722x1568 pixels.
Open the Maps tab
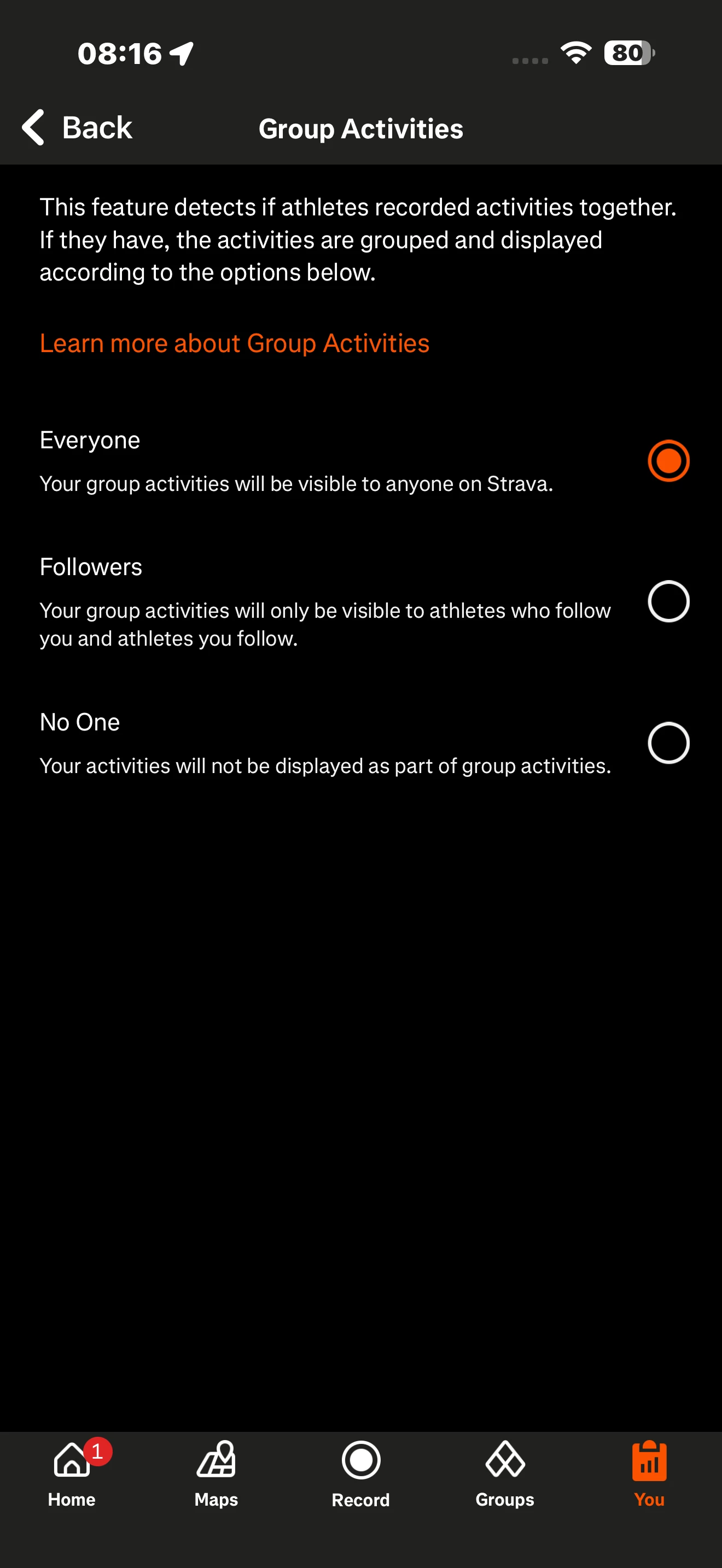click(x=216, y=1473)
